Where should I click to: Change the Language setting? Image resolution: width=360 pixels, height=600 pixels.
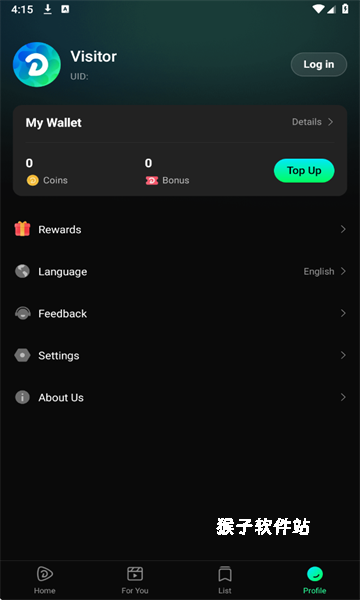180,271
